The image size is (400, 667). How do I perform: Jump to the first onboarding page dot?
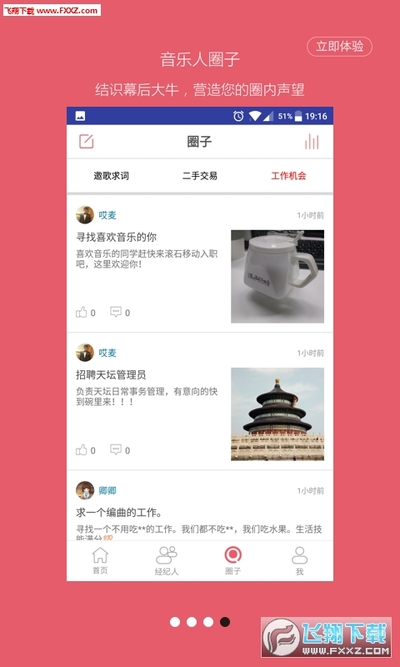point(175,622)
